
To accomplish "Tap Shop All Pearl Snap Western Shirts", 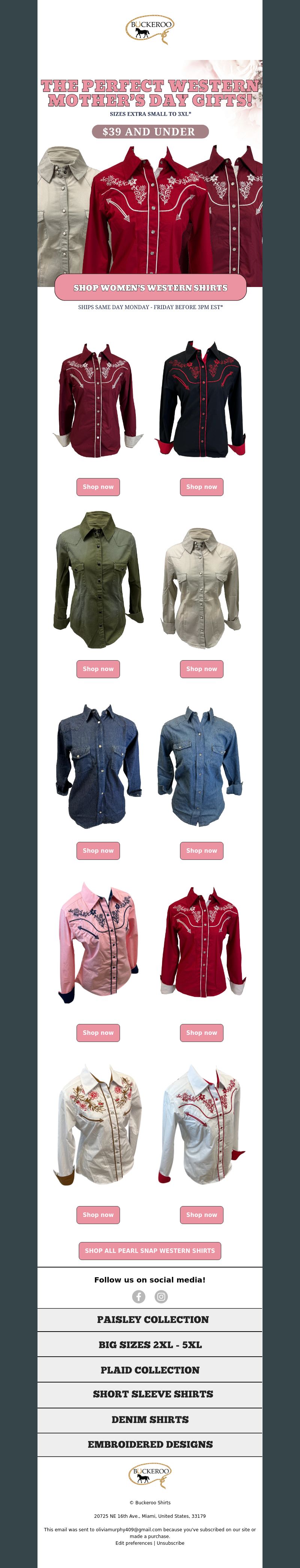I will pyautogui.click(x=150, y=1251).
